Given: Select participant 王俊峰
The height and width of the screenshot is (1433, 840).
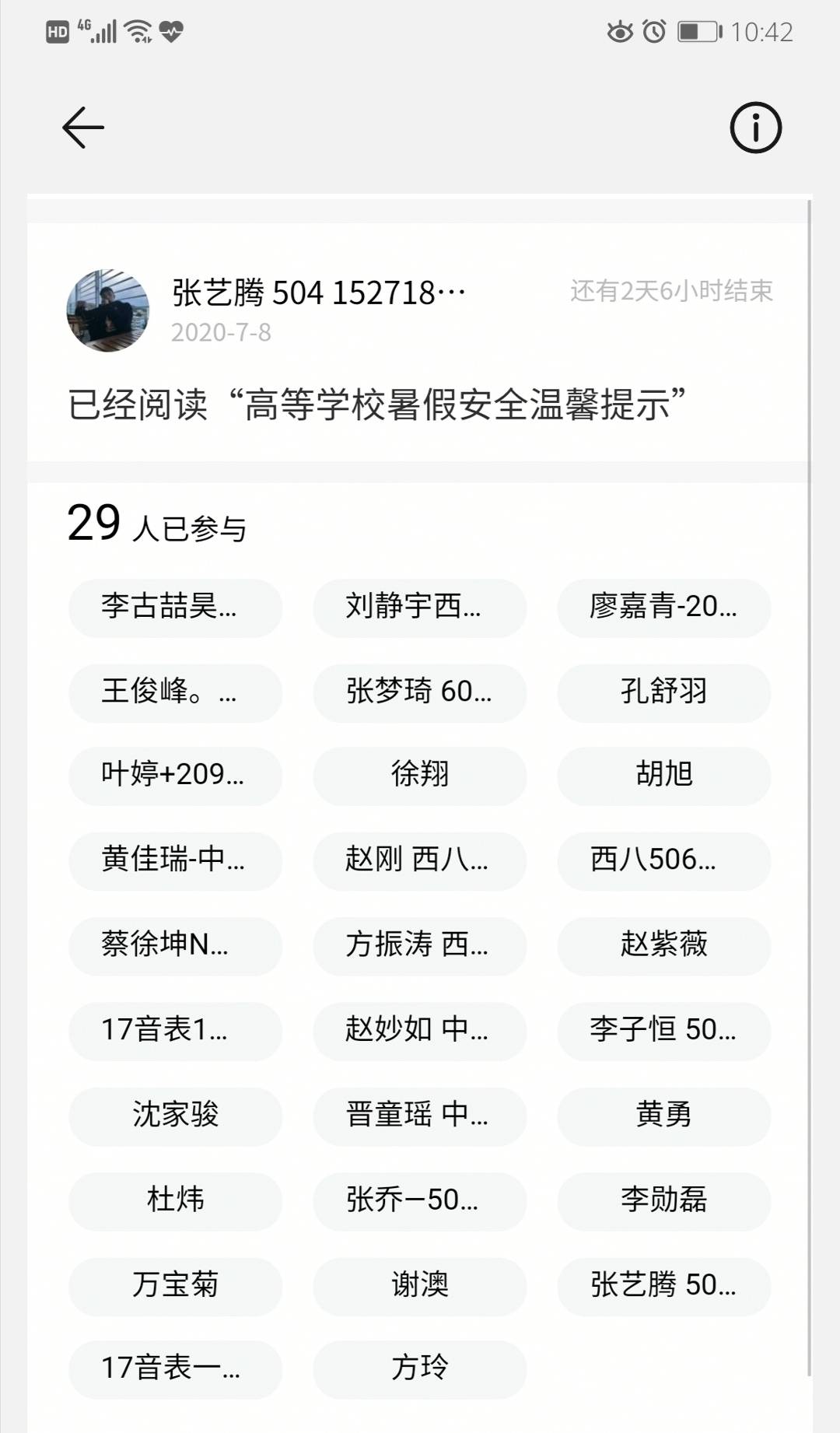Looking at the screenshot, I should click(x=175, y=692).
